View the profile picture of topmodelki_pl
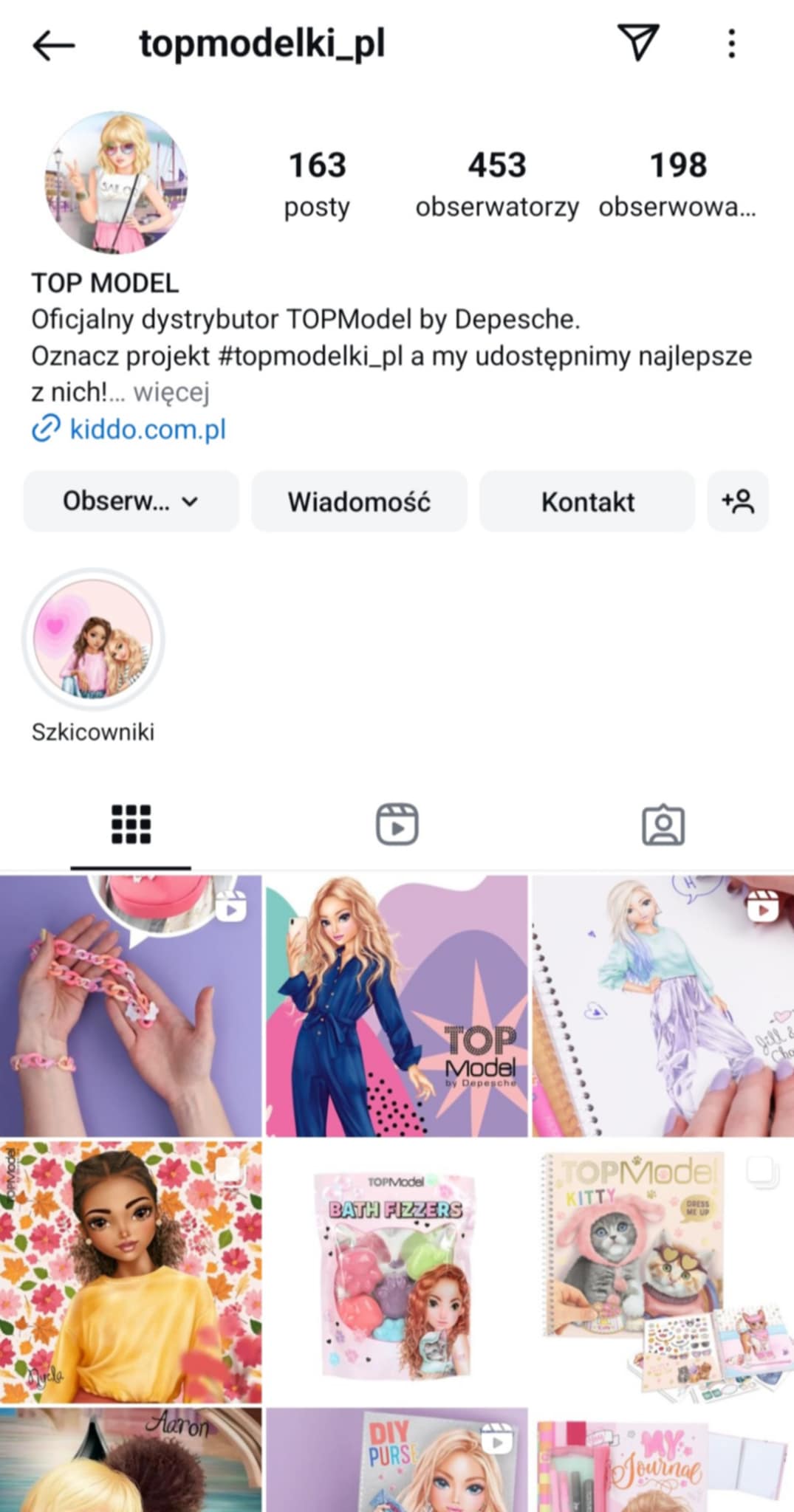 pyautogui.click(x=117, y=182)
